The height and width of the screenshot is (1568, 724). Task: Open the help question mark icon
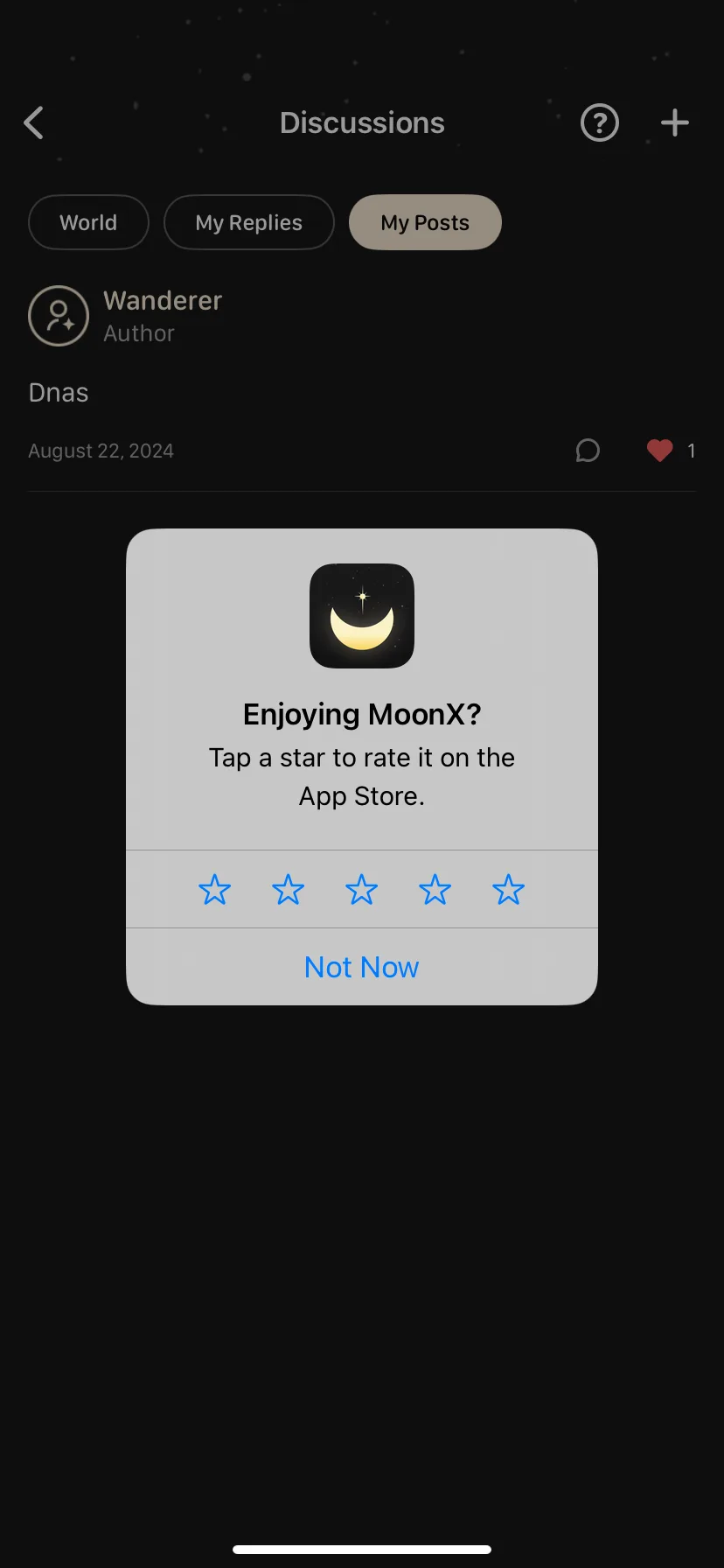click(599, 123)
